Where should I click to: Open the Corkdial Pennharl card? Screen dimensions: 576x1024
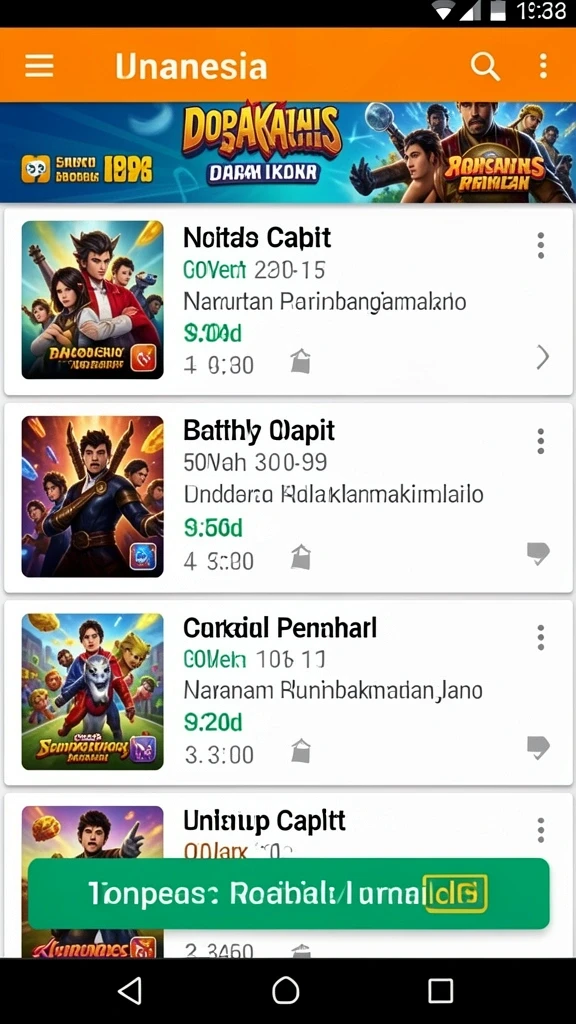pos(288,692)
